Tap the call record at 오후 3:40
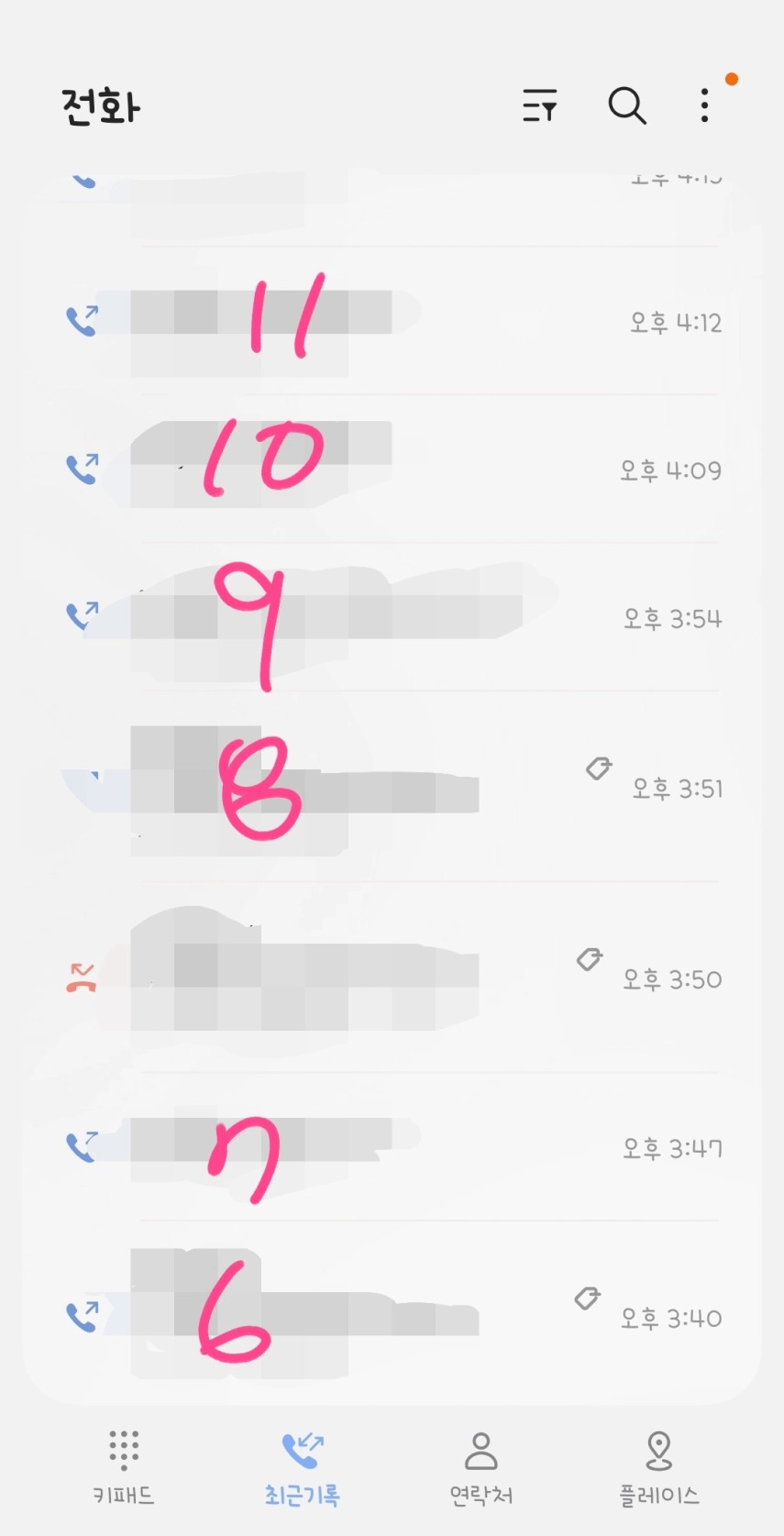This screenshot has height=1536, width=784. coord(394,1317)
